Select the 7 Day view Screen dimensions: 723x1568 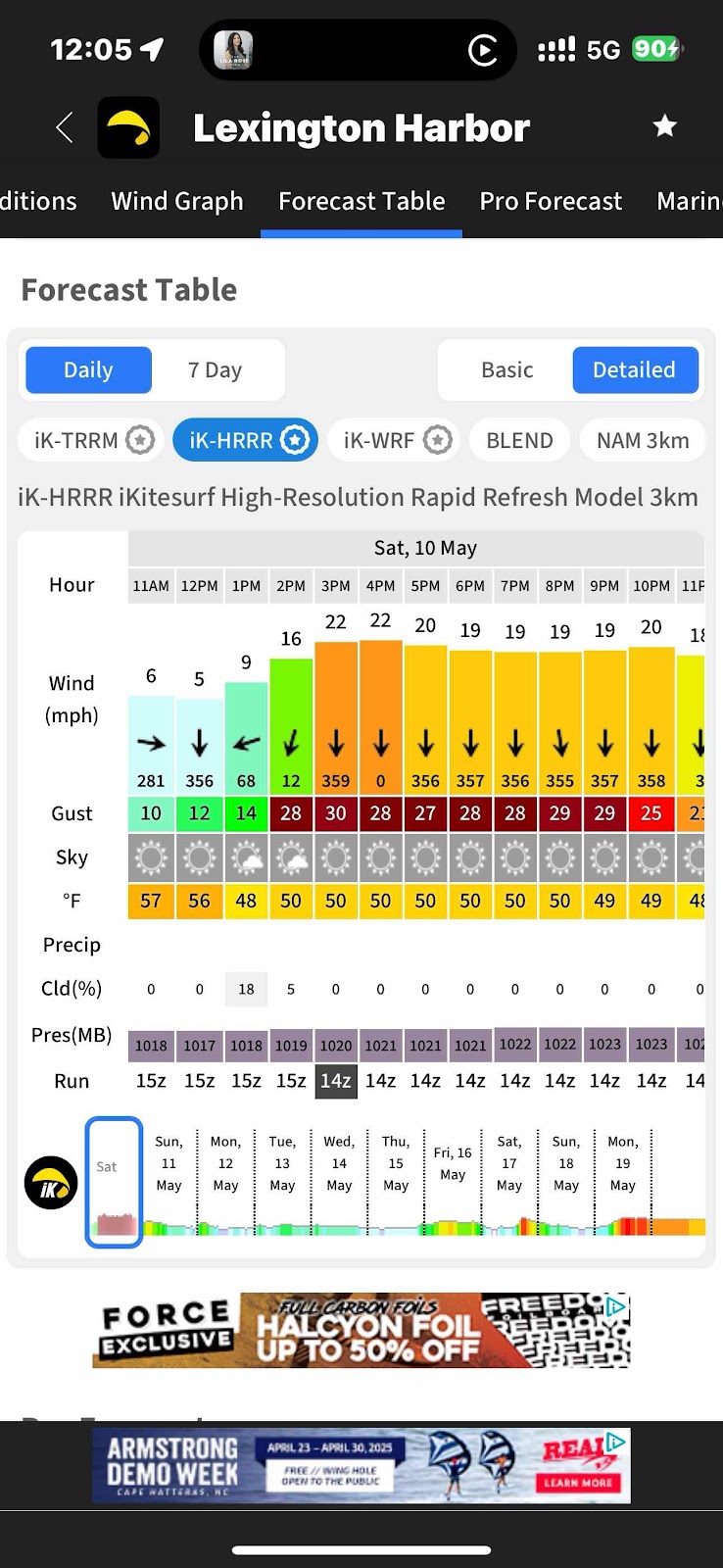pos(216,370)
